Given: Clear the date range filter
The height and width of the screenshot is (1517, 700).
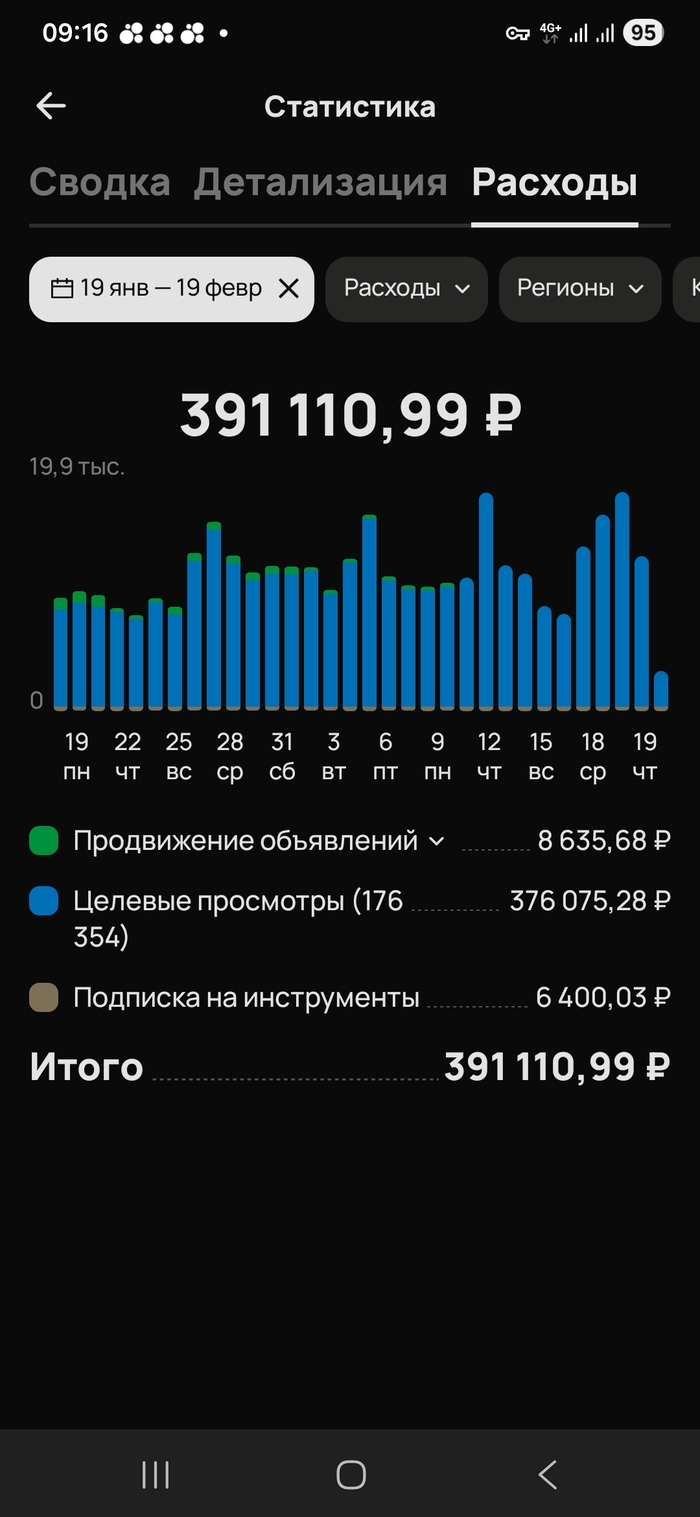Looking at the screenshot, I should tap(288, 289).
